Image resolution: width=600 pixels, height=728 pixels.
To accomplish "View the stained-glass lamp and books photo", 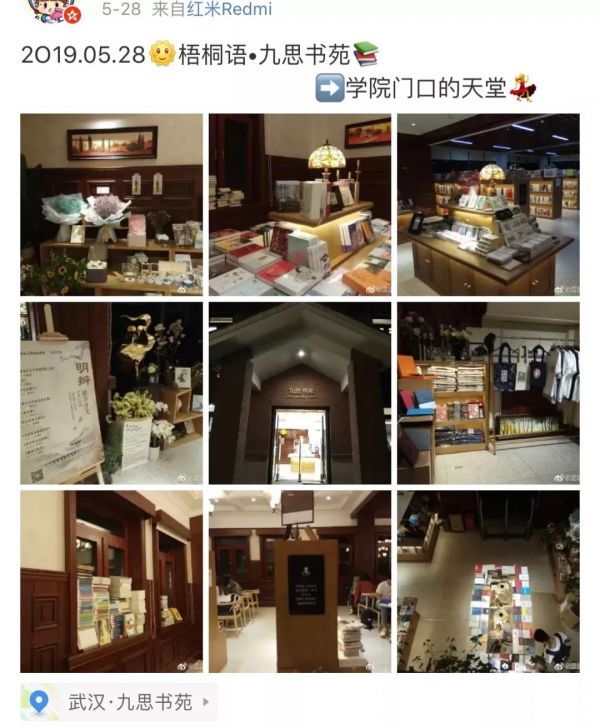I will [300, 205].
